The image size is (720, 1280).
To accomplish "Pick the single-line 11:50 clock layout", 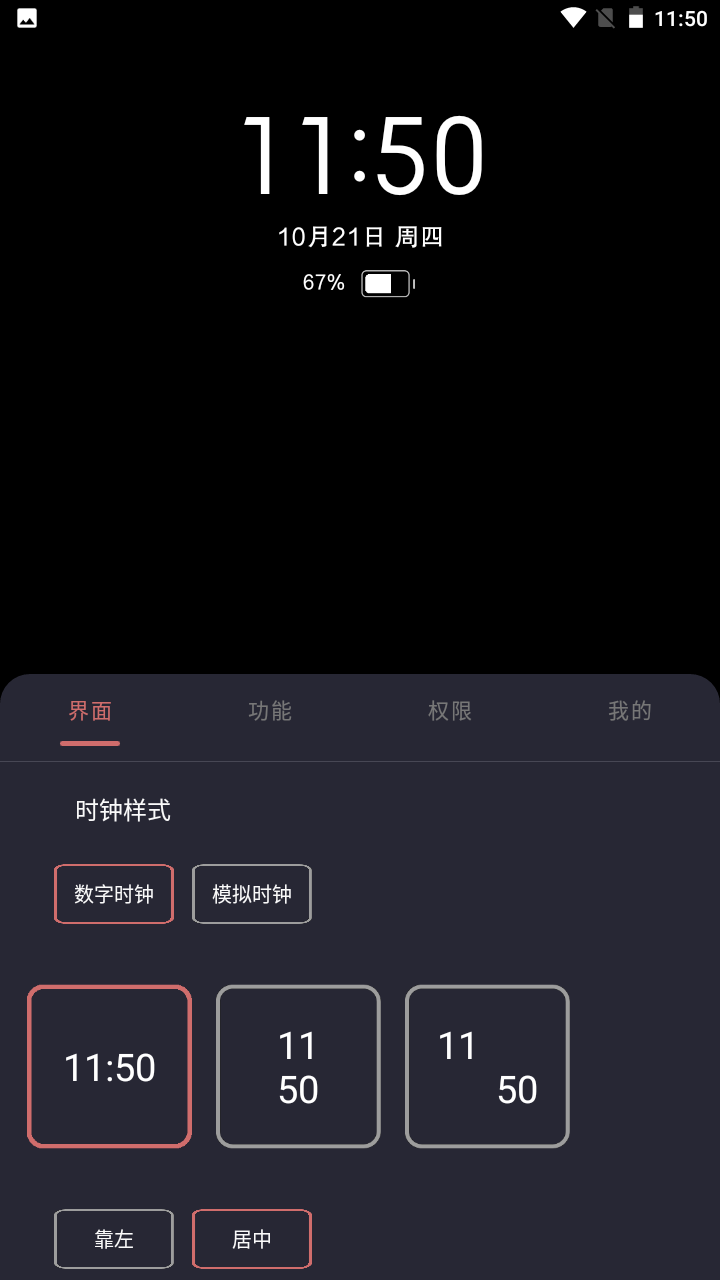I will pyautogui.click(x=109, y=1066).
